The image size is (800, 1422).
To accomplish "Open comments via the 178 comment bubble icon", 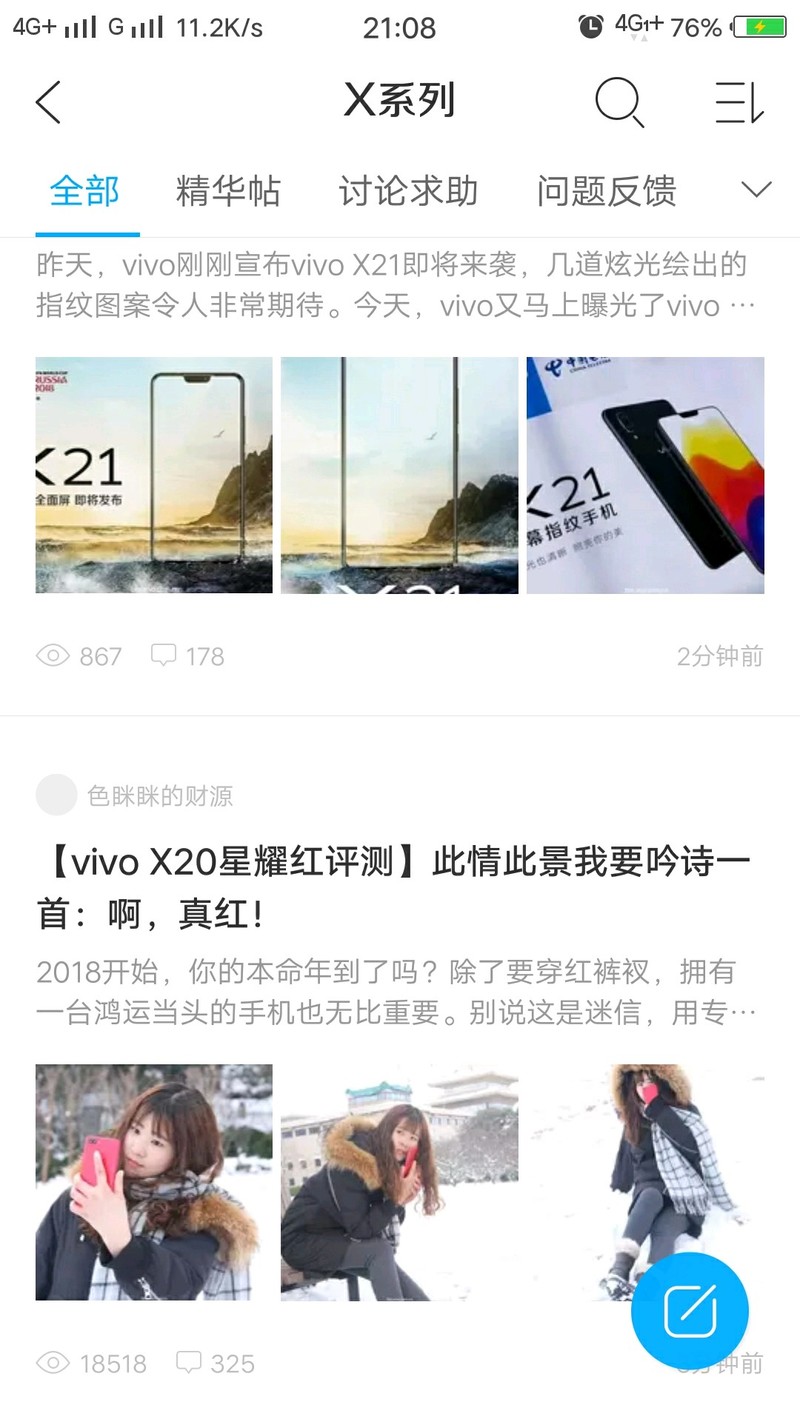I will 165,656.
